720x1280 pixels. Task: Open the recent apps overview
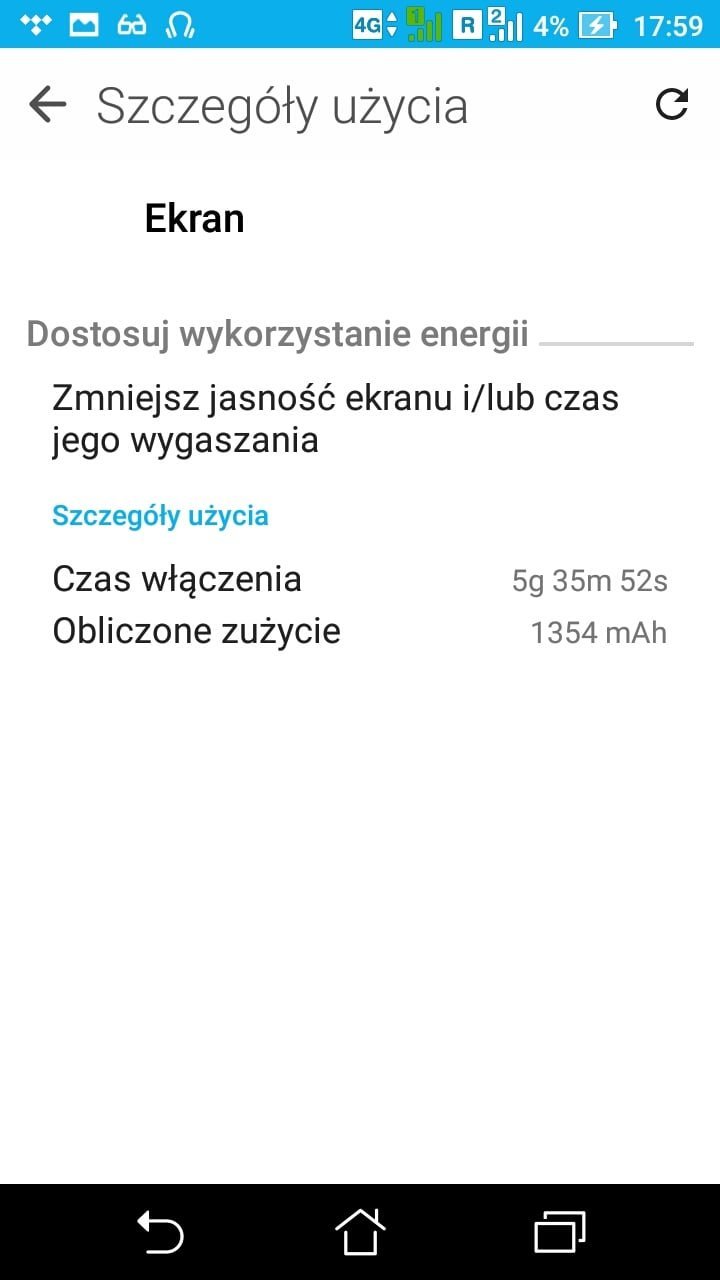560,1231
